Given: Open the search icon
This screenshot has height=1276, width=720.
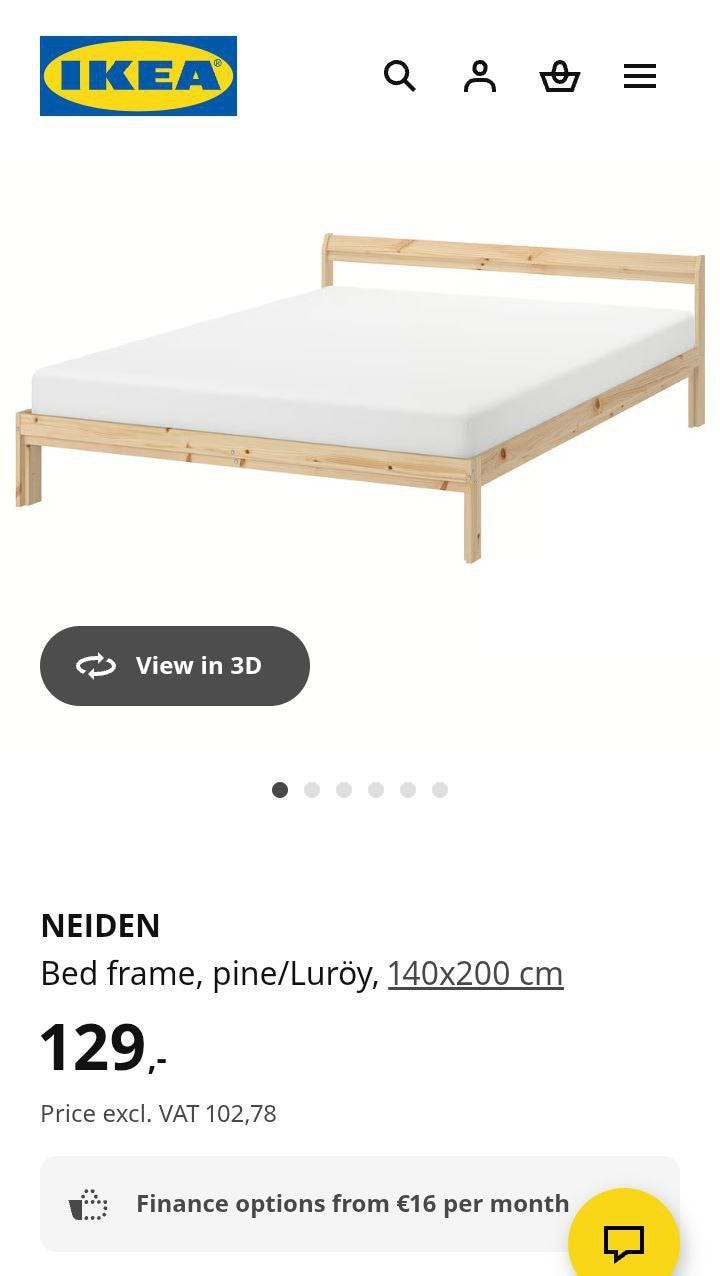Looking at the screenshot, I should pyautogui.click(x=399, y=76).
